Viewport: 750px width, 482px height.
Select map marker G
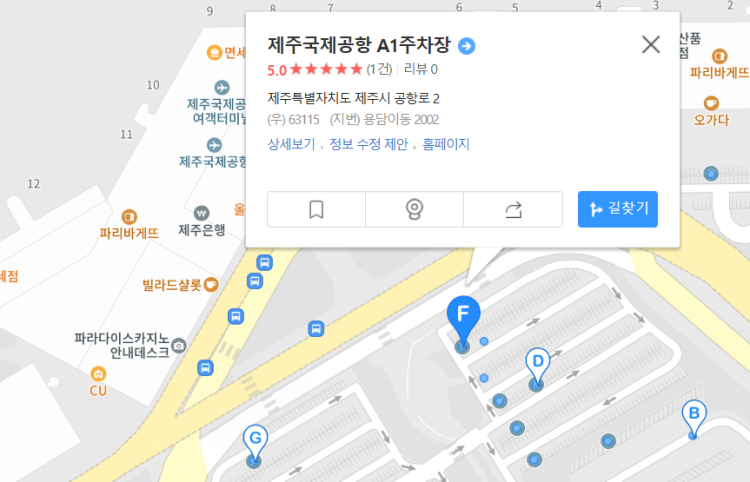[x=255, y=441]
